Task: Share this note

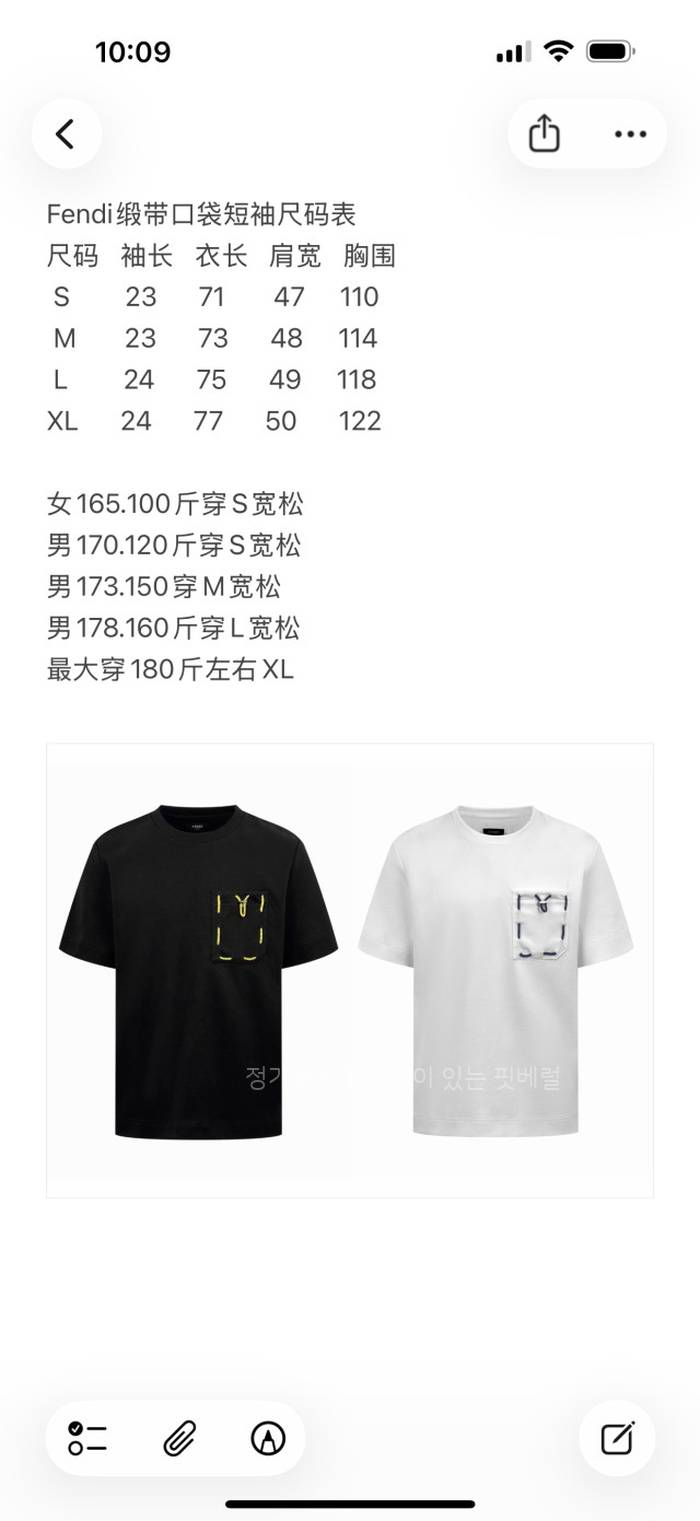Action: point(544,134)
